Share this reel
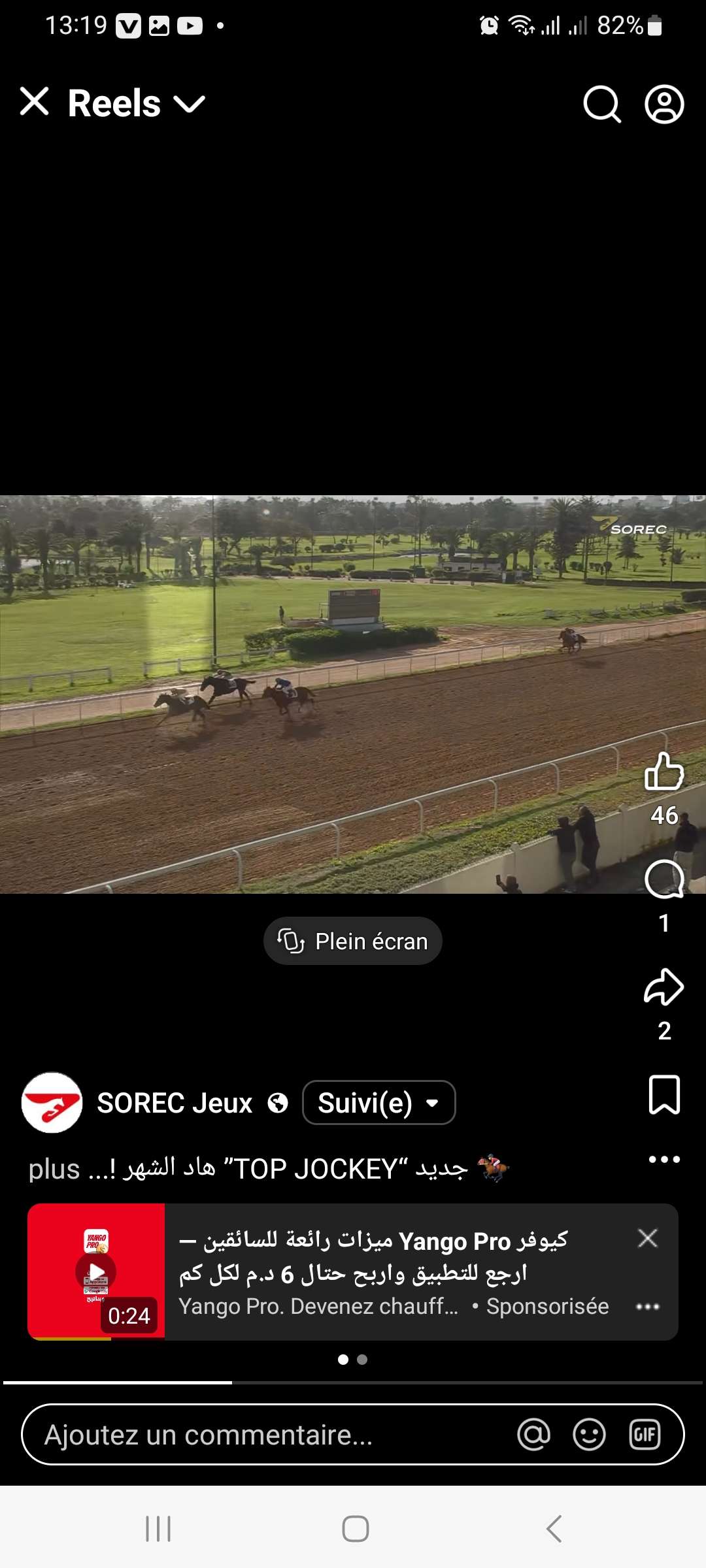This screenshot has width=706, height=1568. click(664, 987)
